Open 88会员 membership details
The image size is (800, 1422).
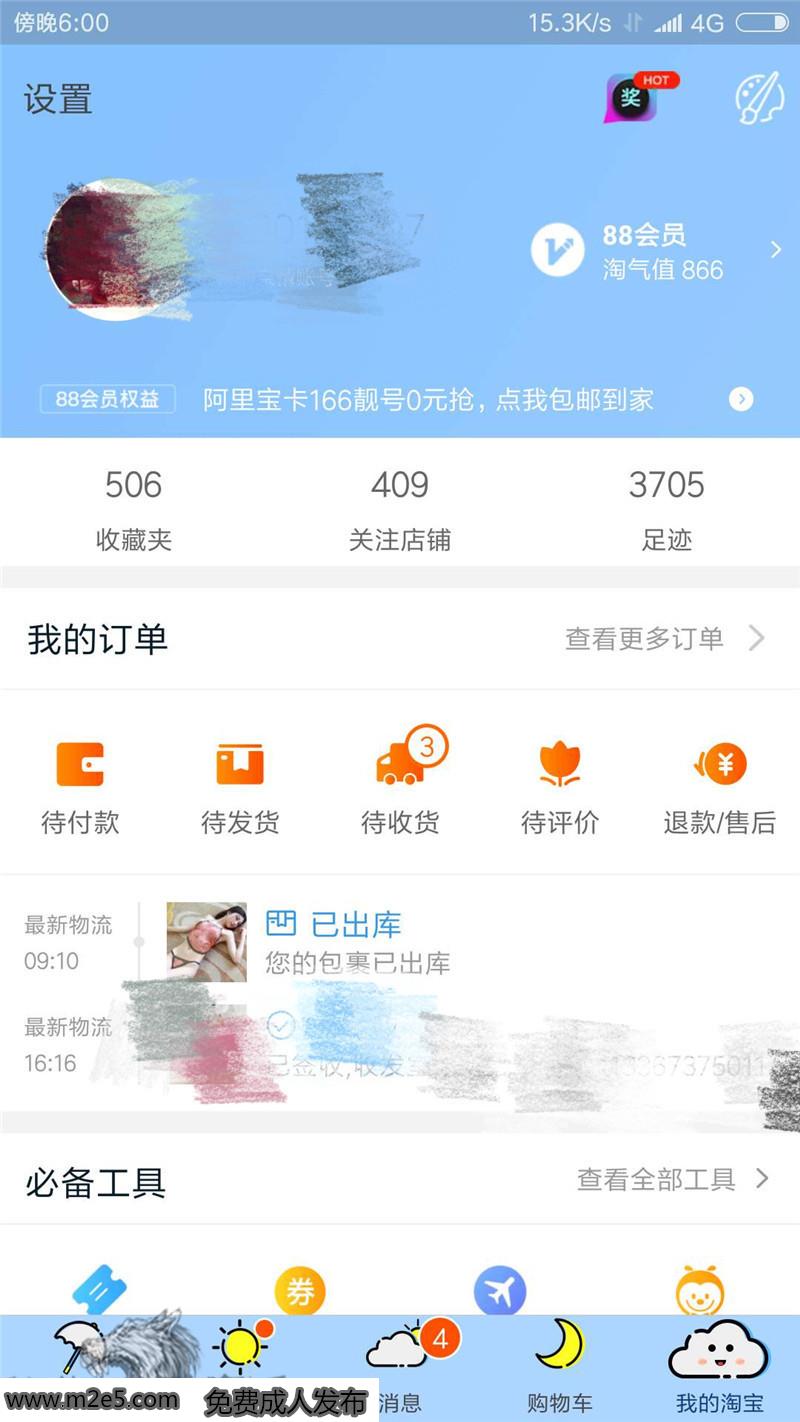pyautogui.click(x=660, y=251)
